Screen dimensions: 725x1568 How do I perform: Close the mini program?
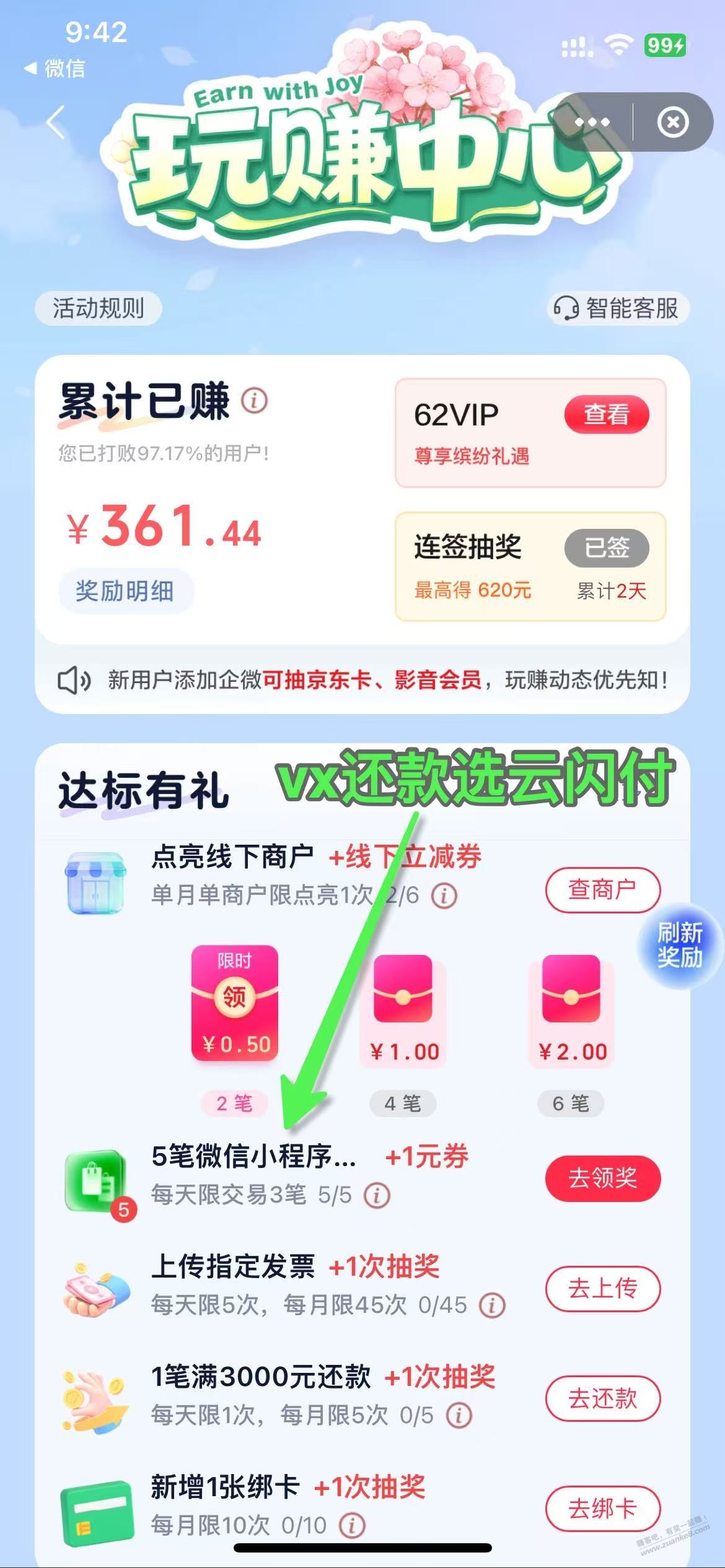pyautogui.click(x=673, y=122)
